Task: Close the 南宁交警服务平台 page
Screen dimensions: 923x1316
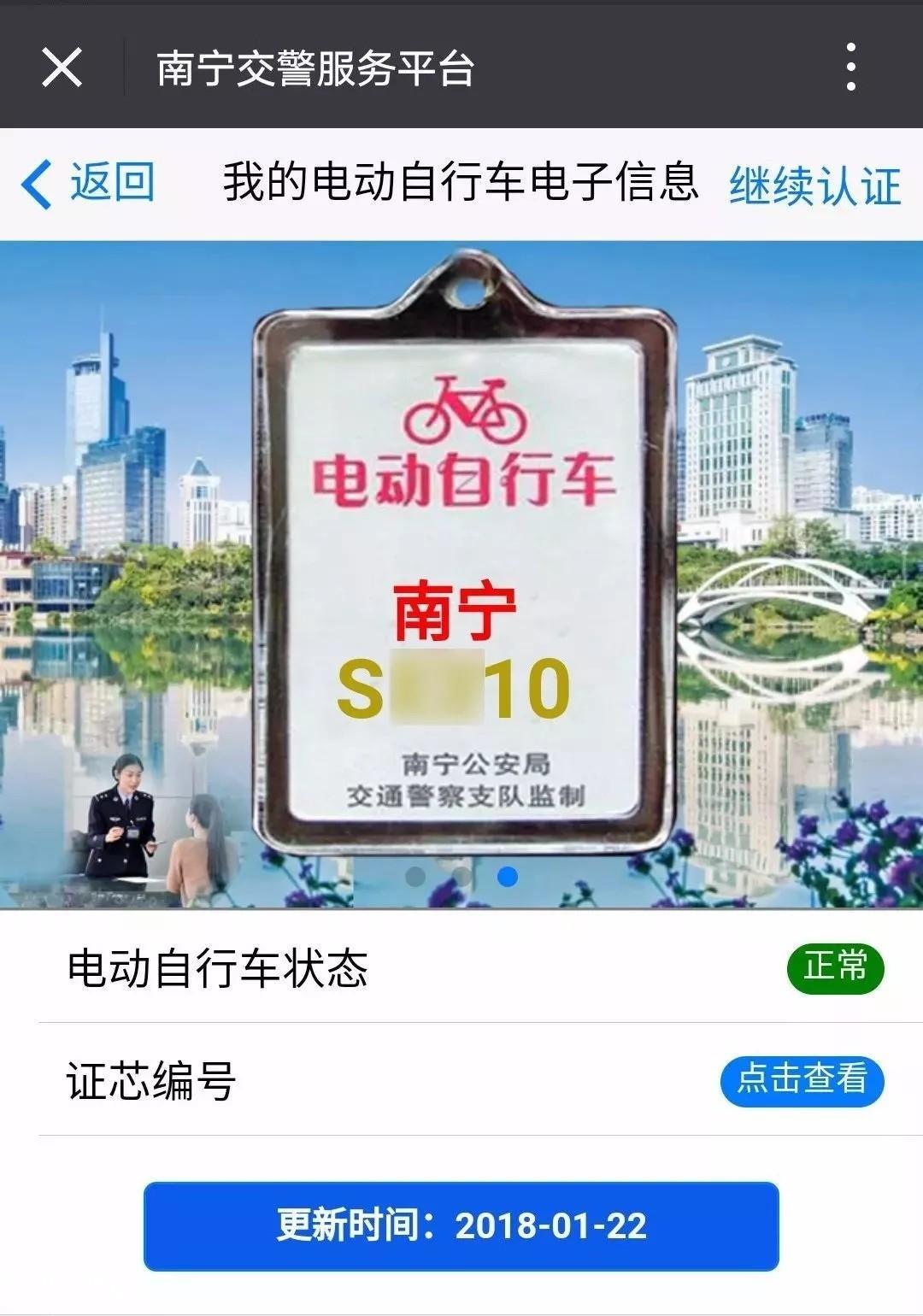Action: (x=62, y=67)
